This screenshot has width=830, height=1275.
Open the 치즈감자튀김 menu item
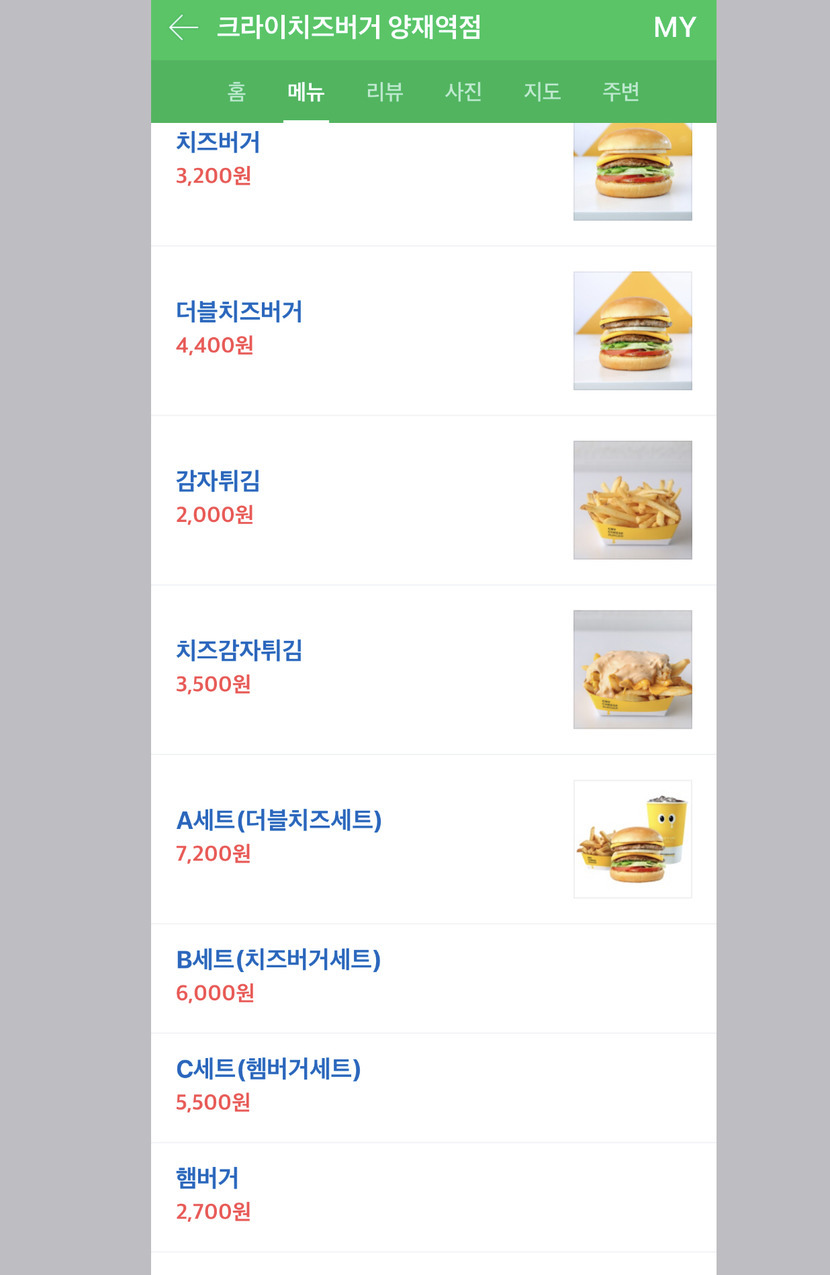(239, 651)
